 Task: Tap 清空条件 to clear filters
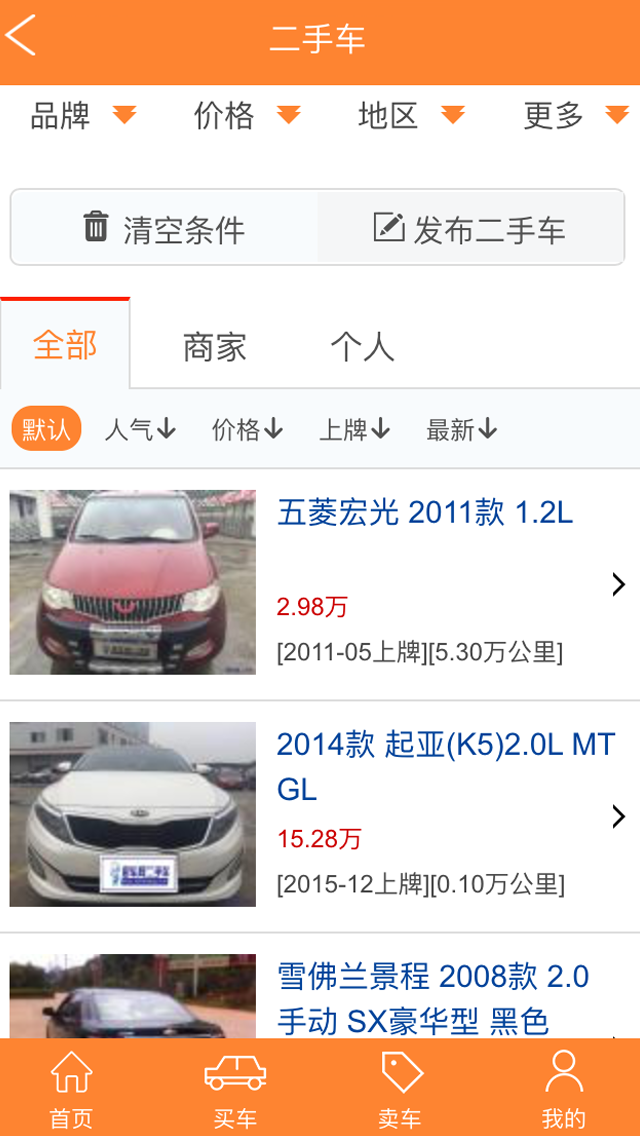click(x=164, y=229)
